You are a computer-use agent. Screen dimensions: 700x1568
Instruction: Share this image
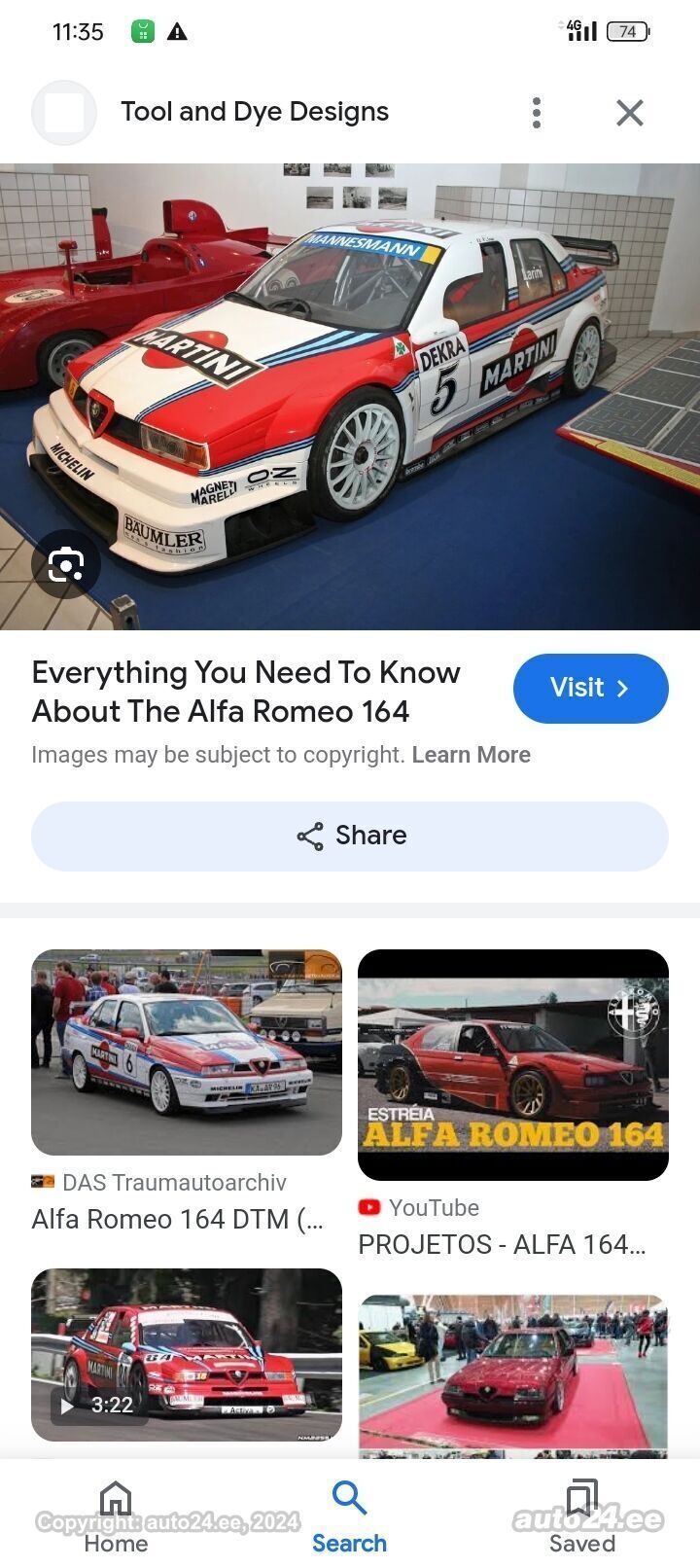(x=350, y=837)
